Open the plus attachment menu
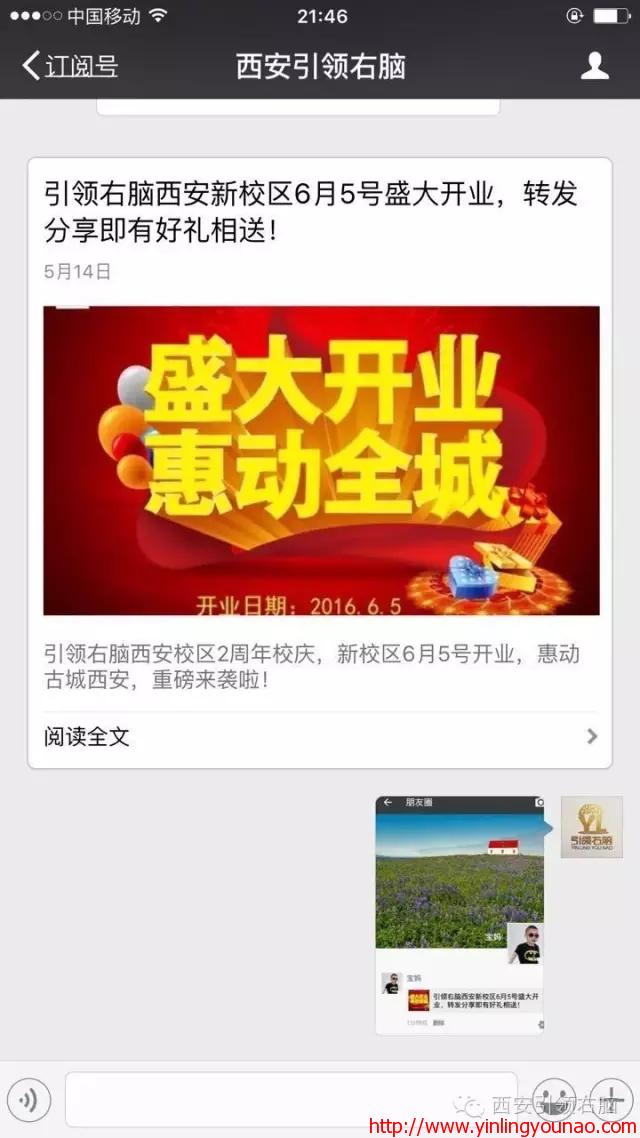 [610, 1096]
